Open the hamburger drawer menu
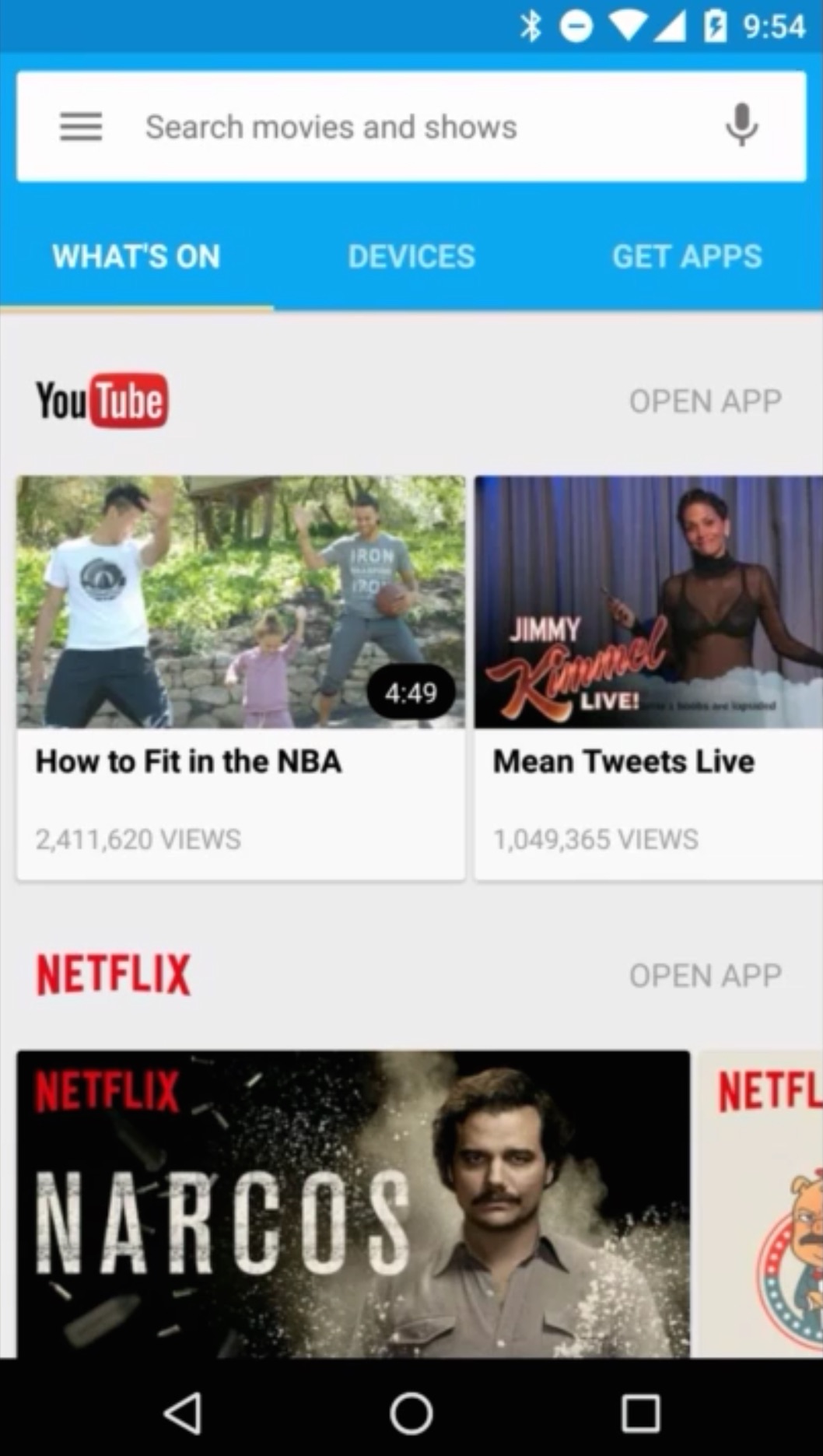This screenshot has width=823, height=1456. [81, 126]
